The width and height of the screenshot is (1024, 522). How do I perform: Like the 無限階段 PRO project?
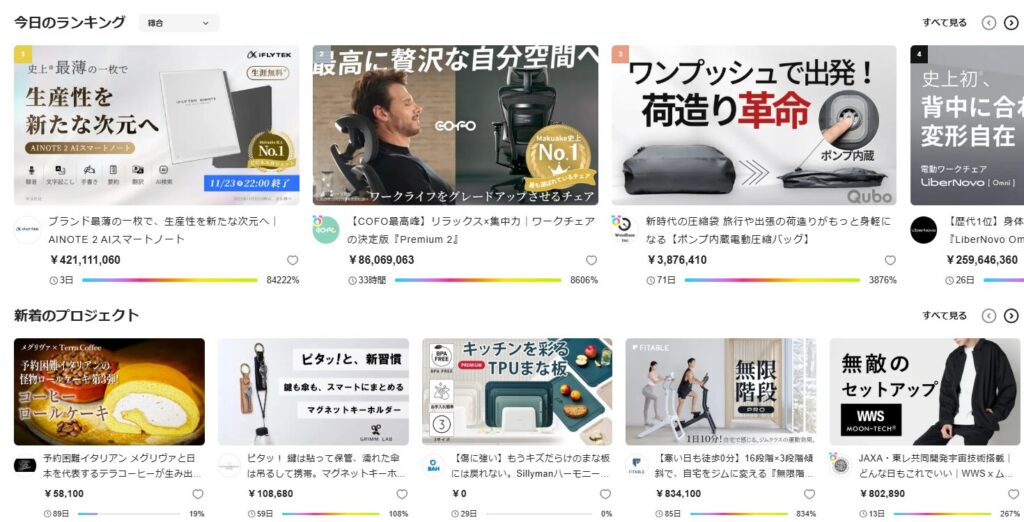click(x=809, y=494)
